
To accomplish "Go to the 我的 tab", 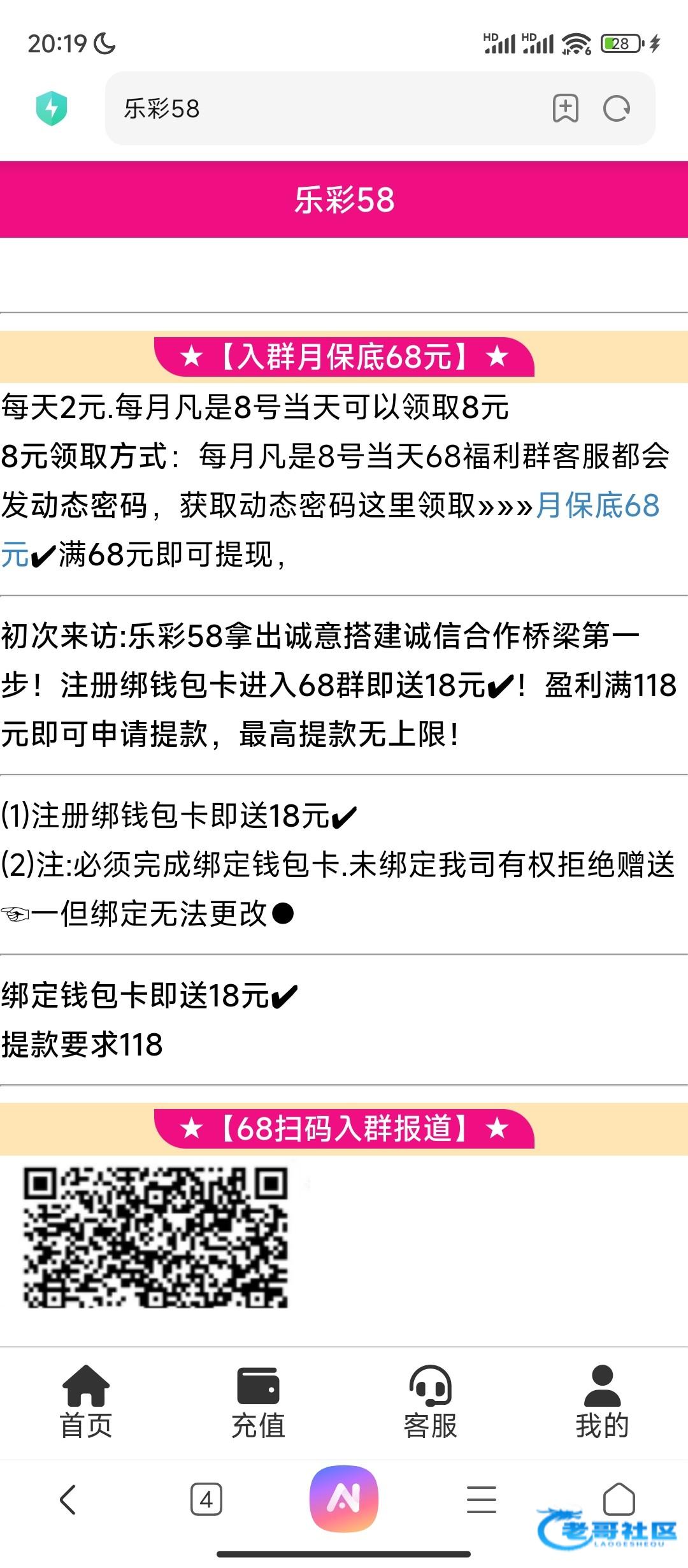I will [602, 1402].
